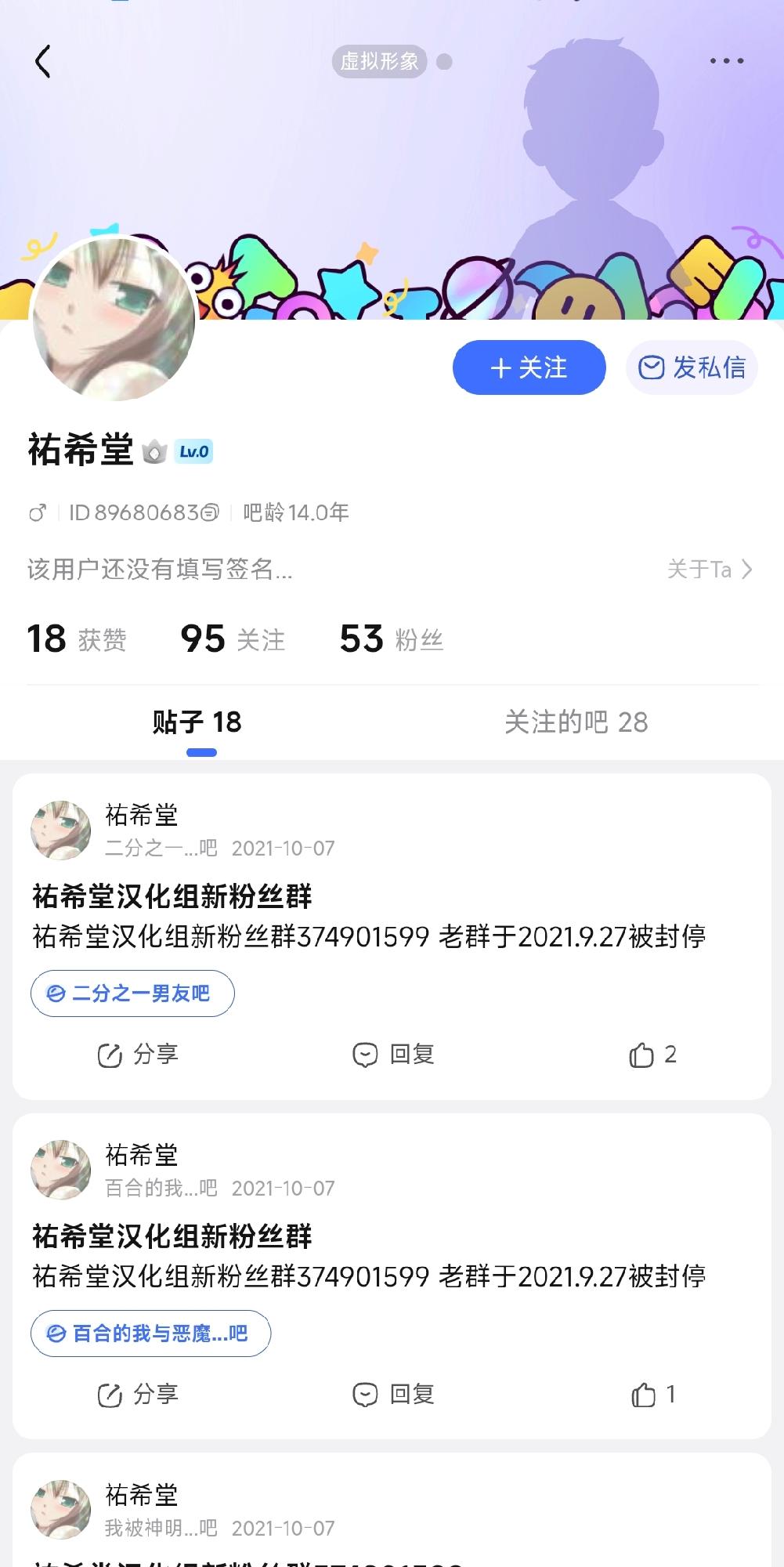Screen dimensions: 784x1567
Task: Send a private message via 发私信
Action: (x=692, y=367)
